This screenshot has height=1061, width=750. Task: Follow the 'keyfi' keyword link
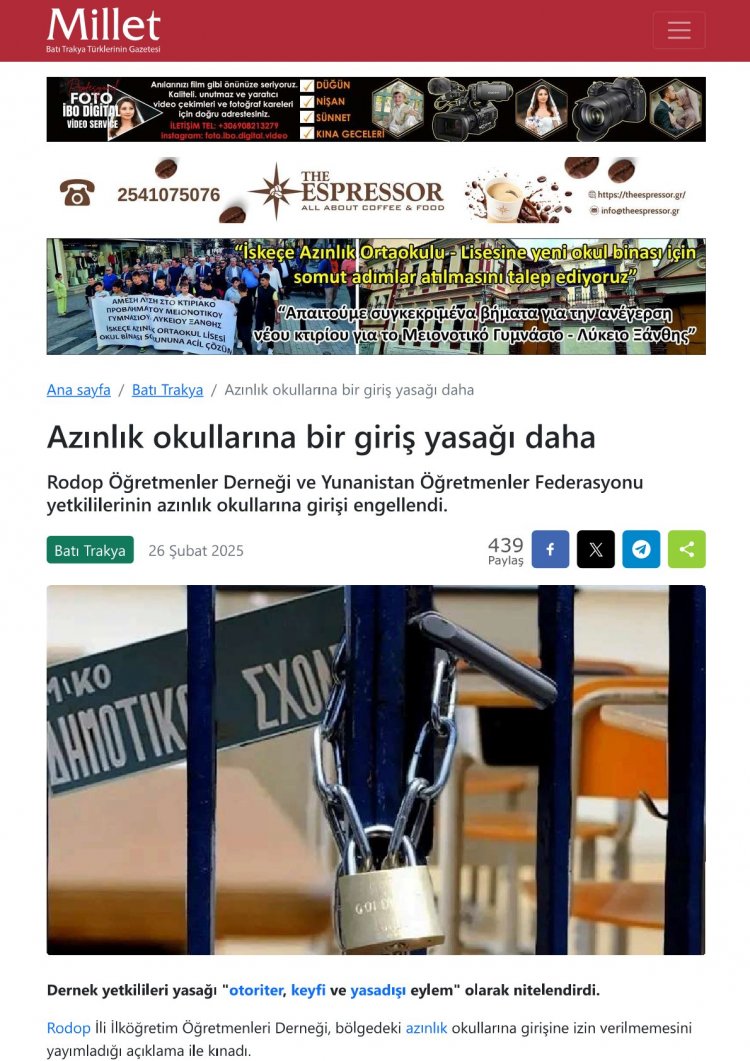click(x=307, y=991)
